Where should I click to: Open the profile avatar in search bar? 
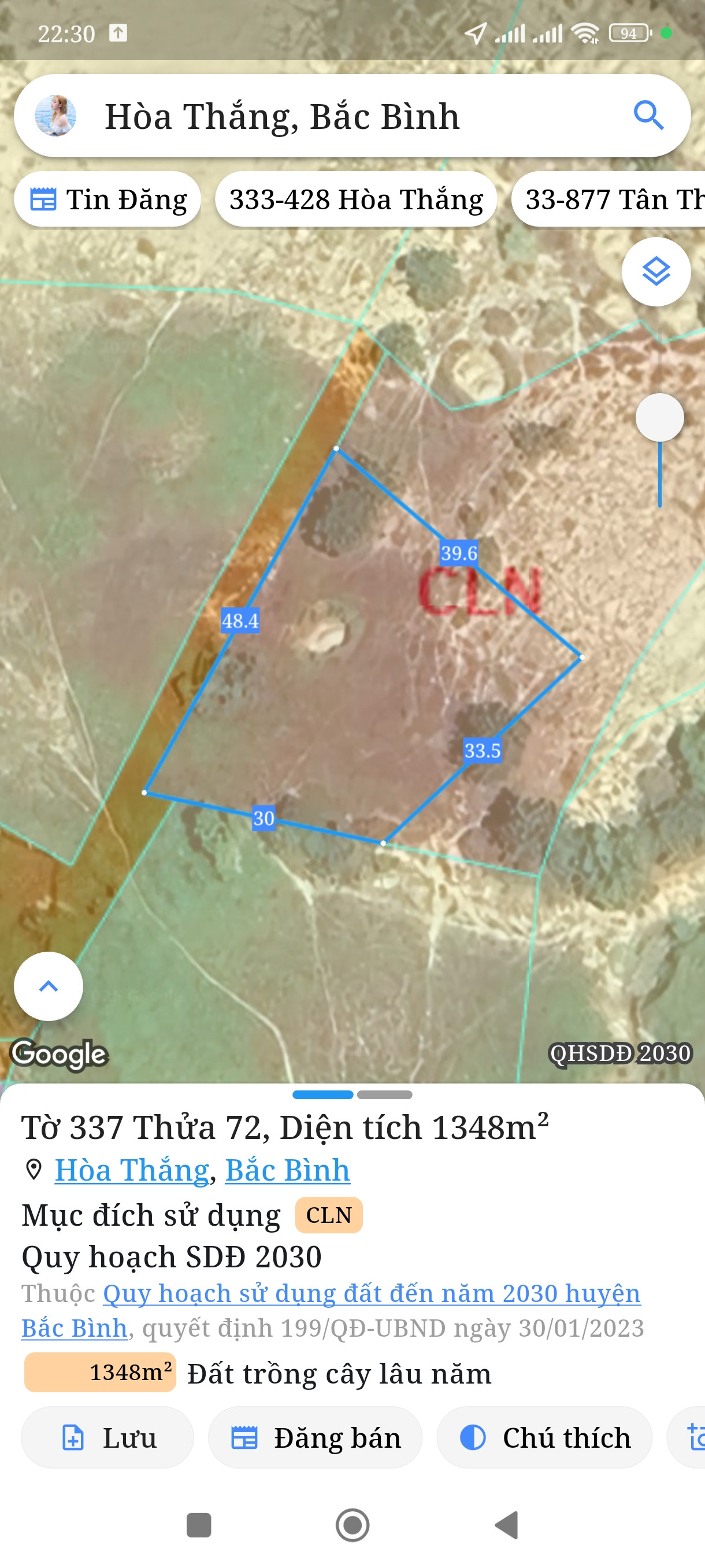click(55, 116)
